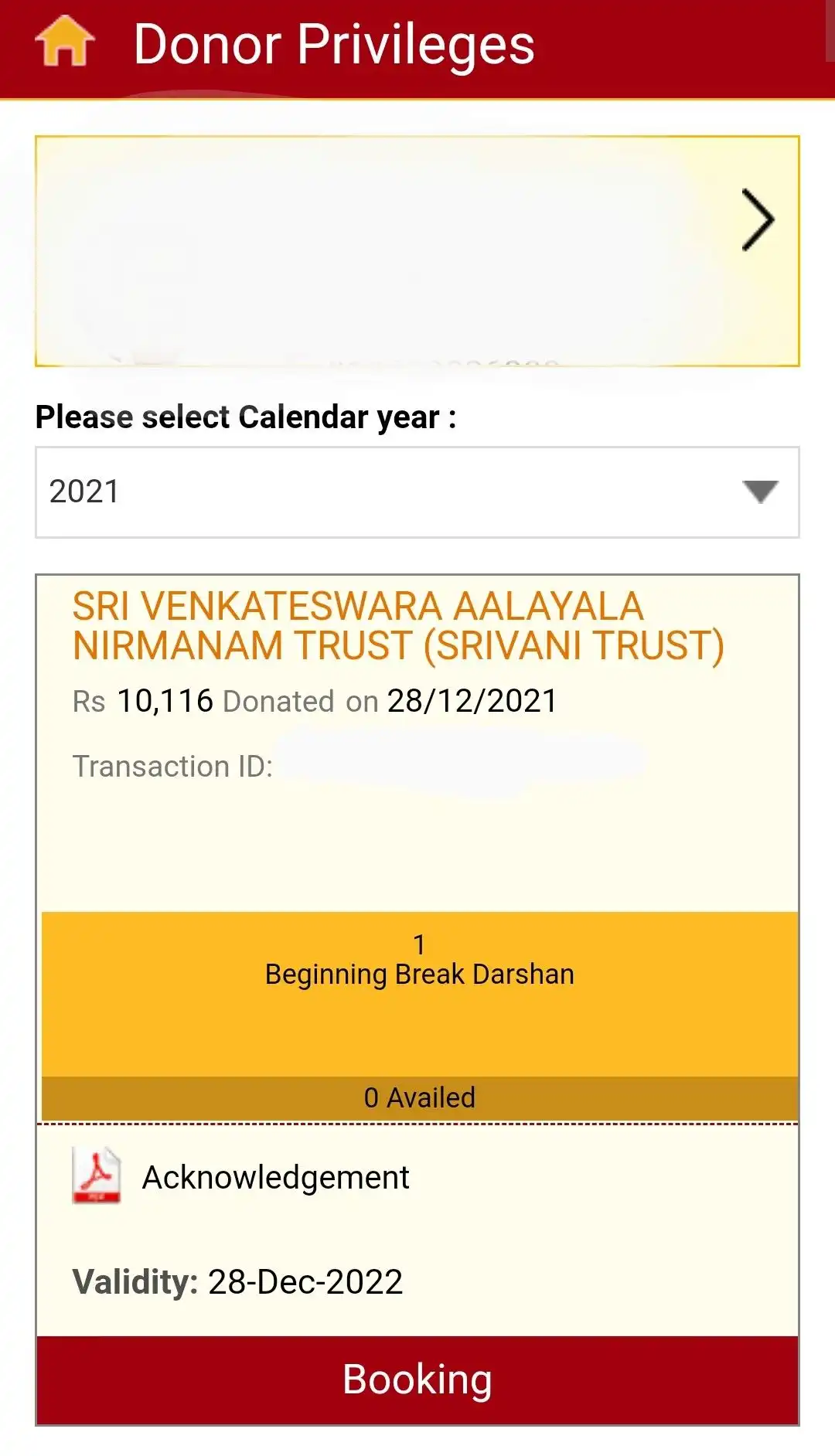Tap the Booking button

[417, 1380]
